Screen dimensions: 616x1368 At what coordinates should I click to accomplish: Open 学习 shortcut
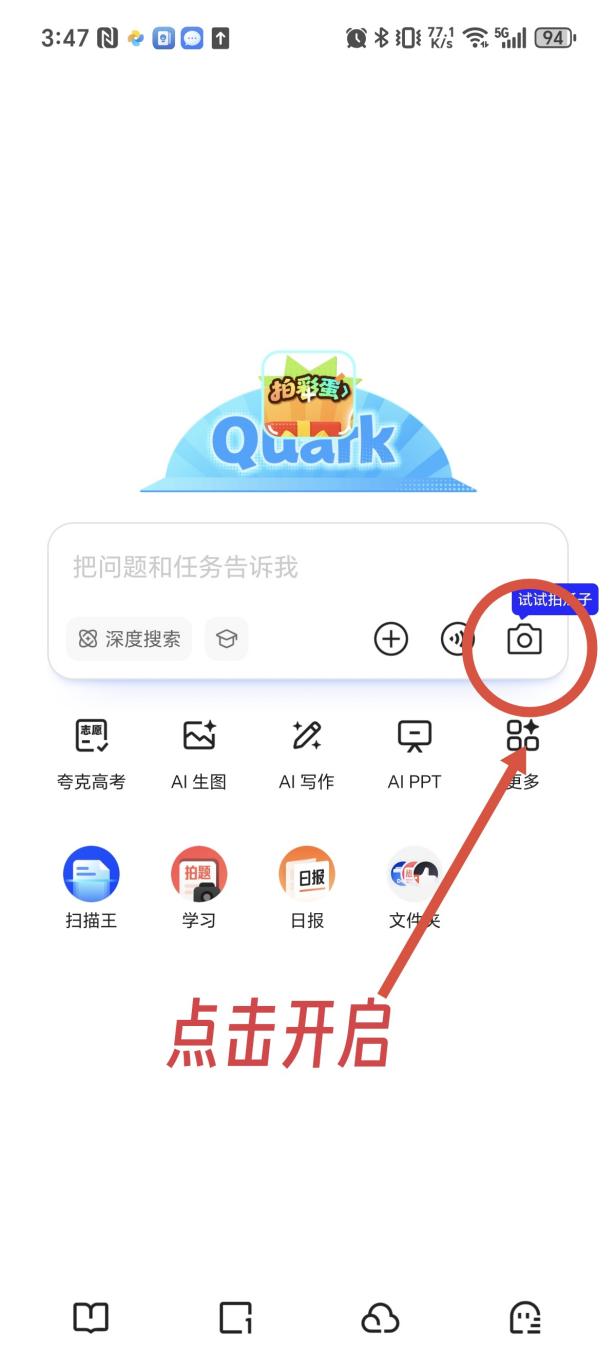[x=199, y=887]
